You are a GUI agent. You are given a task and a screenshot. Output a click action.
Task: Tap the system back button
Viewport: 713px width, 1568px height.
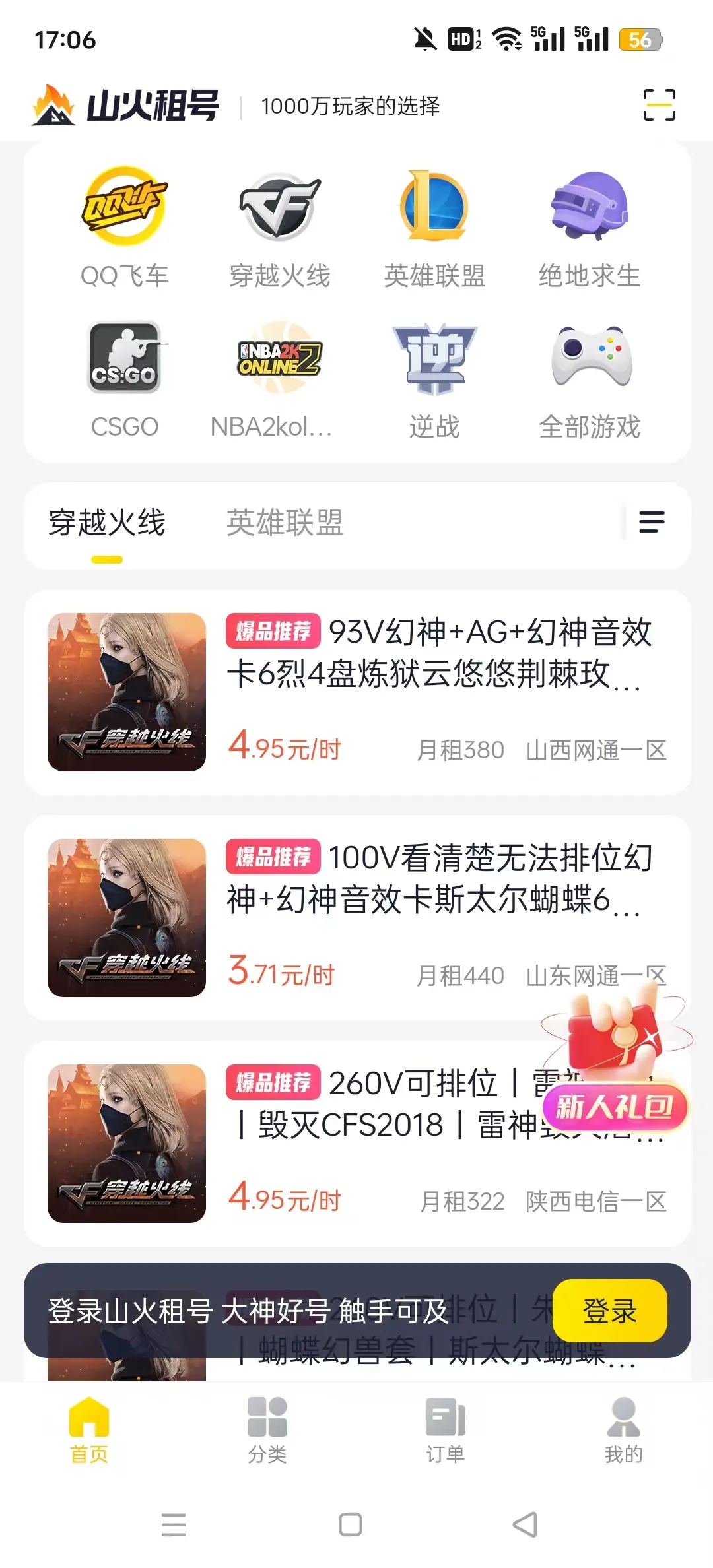click(x=526, y=1524)
